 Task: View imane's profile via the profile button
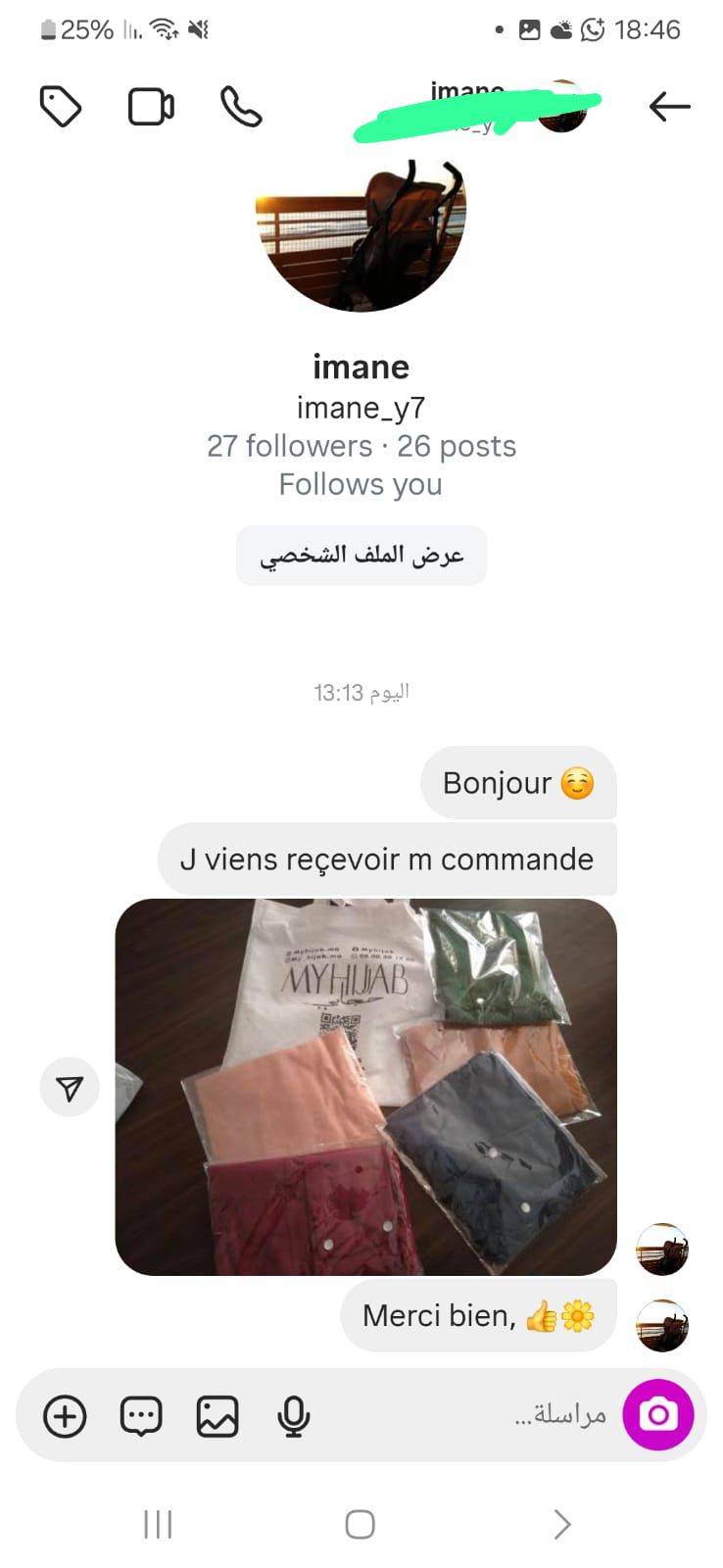(x=361, y=556)
